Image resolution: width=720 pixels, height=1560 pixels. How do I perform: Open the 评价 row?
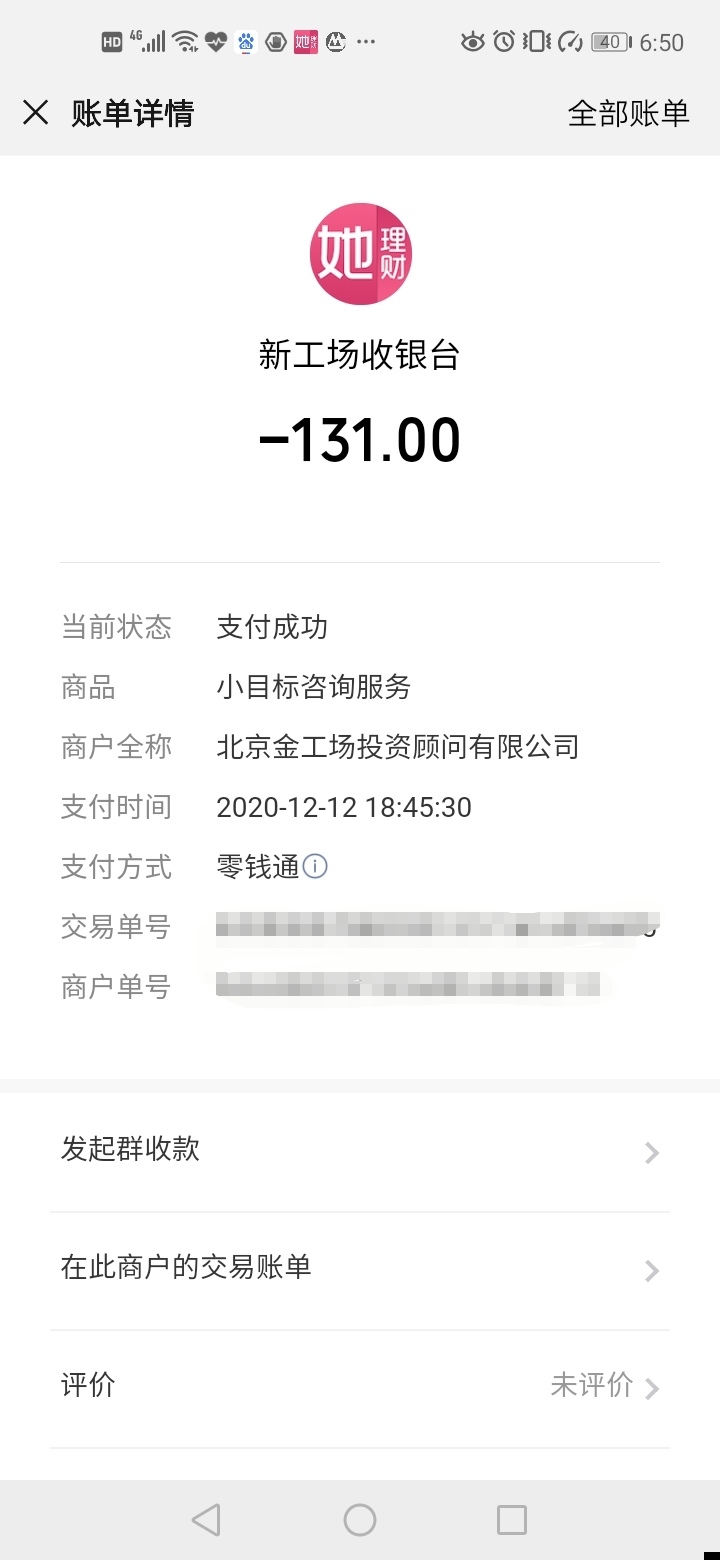tap(360, 1388)
